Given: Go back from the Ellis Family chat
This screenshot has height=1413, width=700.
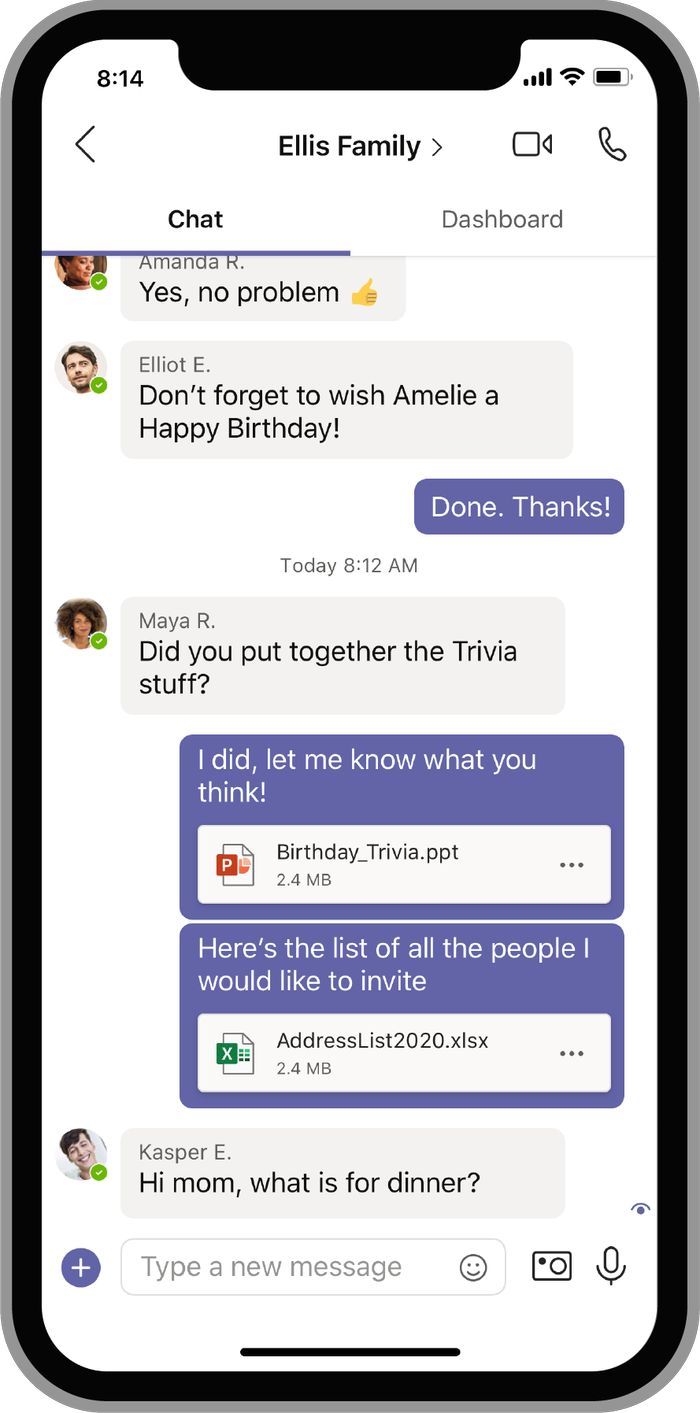Looking at the screenshot, I should pyautogui.click(x=86, y=145).
